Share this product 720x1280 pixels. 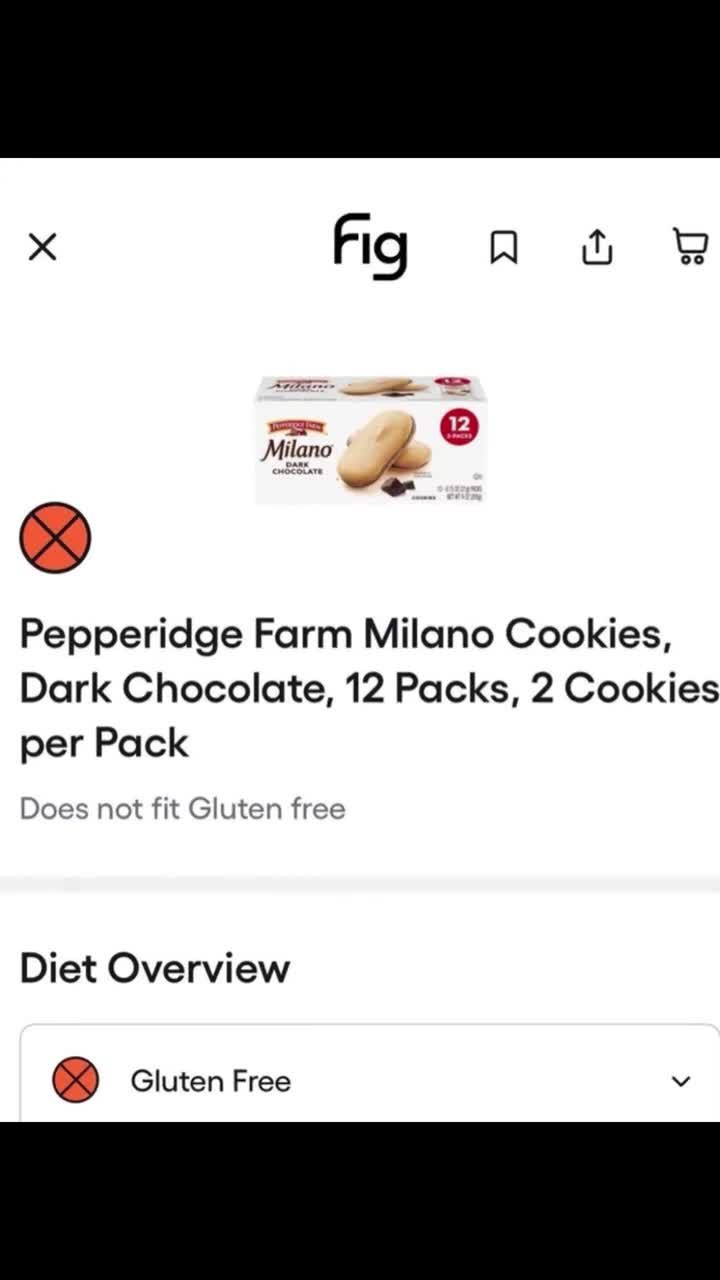pyautogui.click(x=596, y=247)
